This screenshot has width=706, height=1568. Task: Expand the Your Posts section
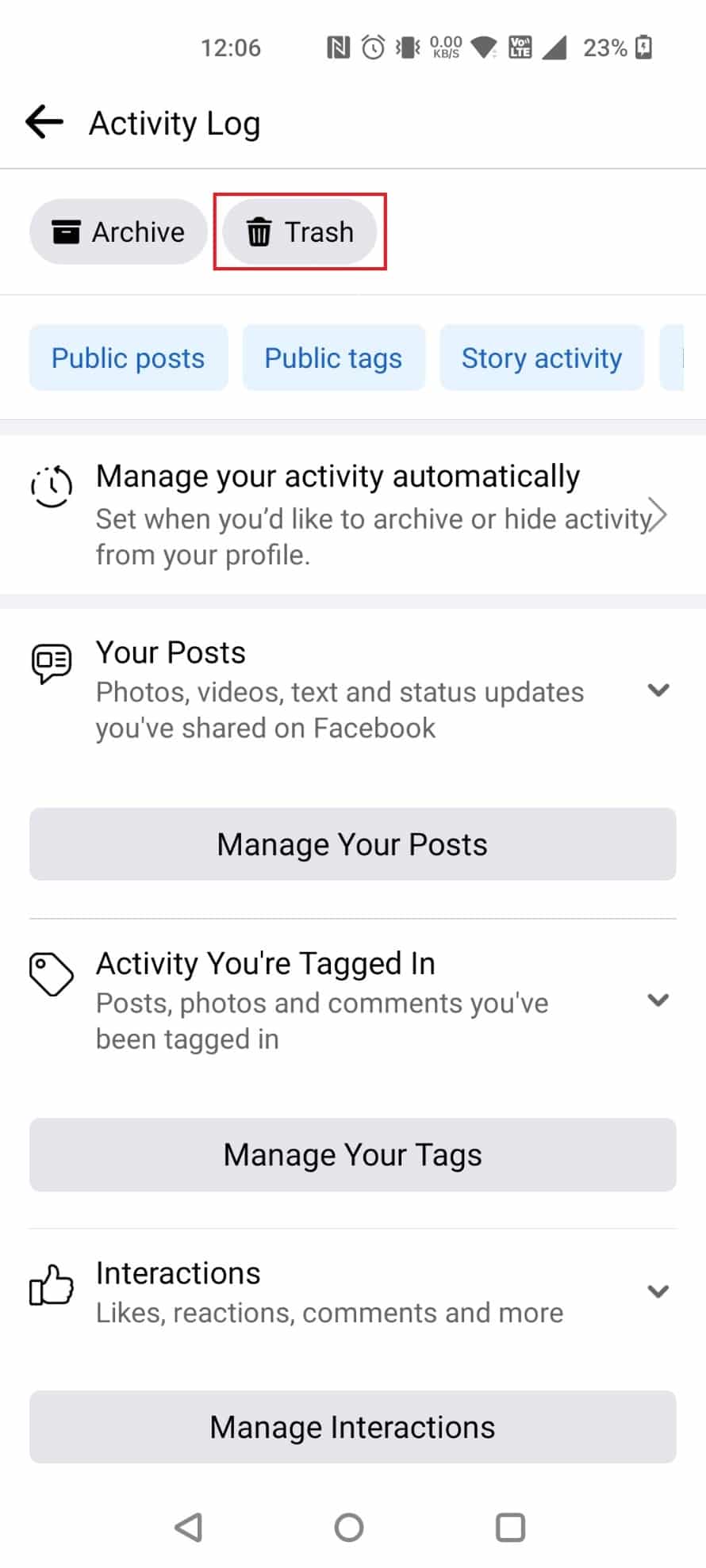(659, 690)
